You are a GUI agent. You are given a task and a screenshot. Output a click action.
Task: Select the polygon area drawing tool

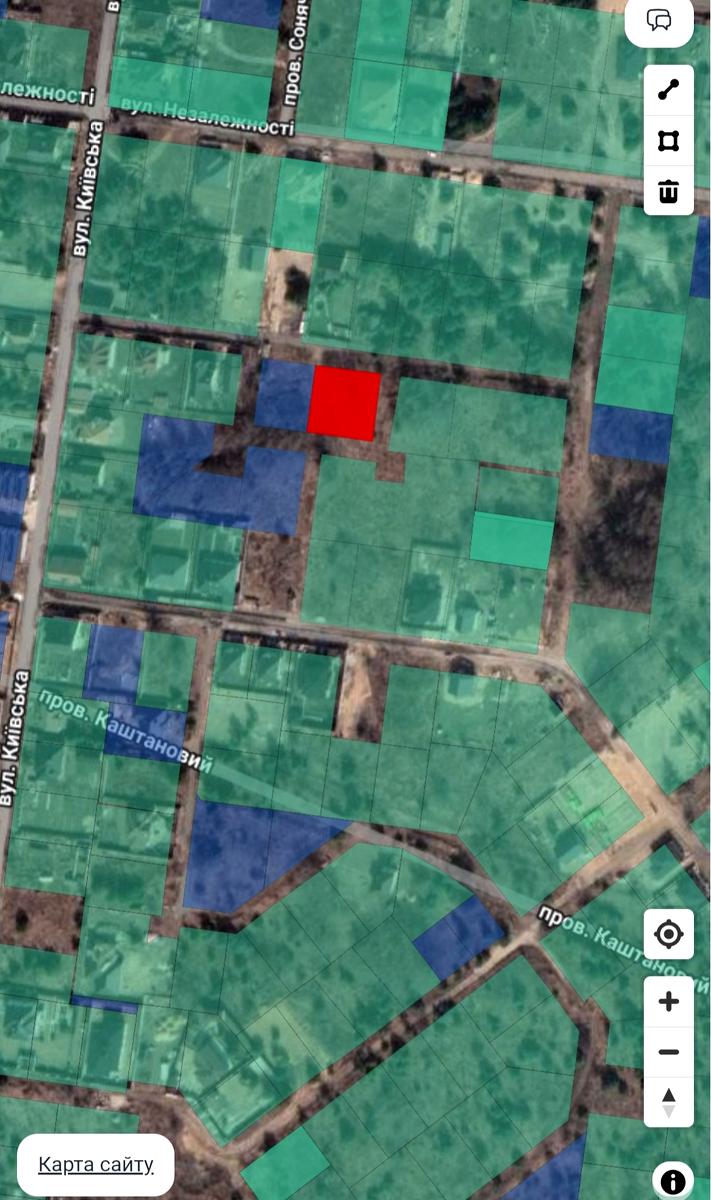[x=669, y=140]
